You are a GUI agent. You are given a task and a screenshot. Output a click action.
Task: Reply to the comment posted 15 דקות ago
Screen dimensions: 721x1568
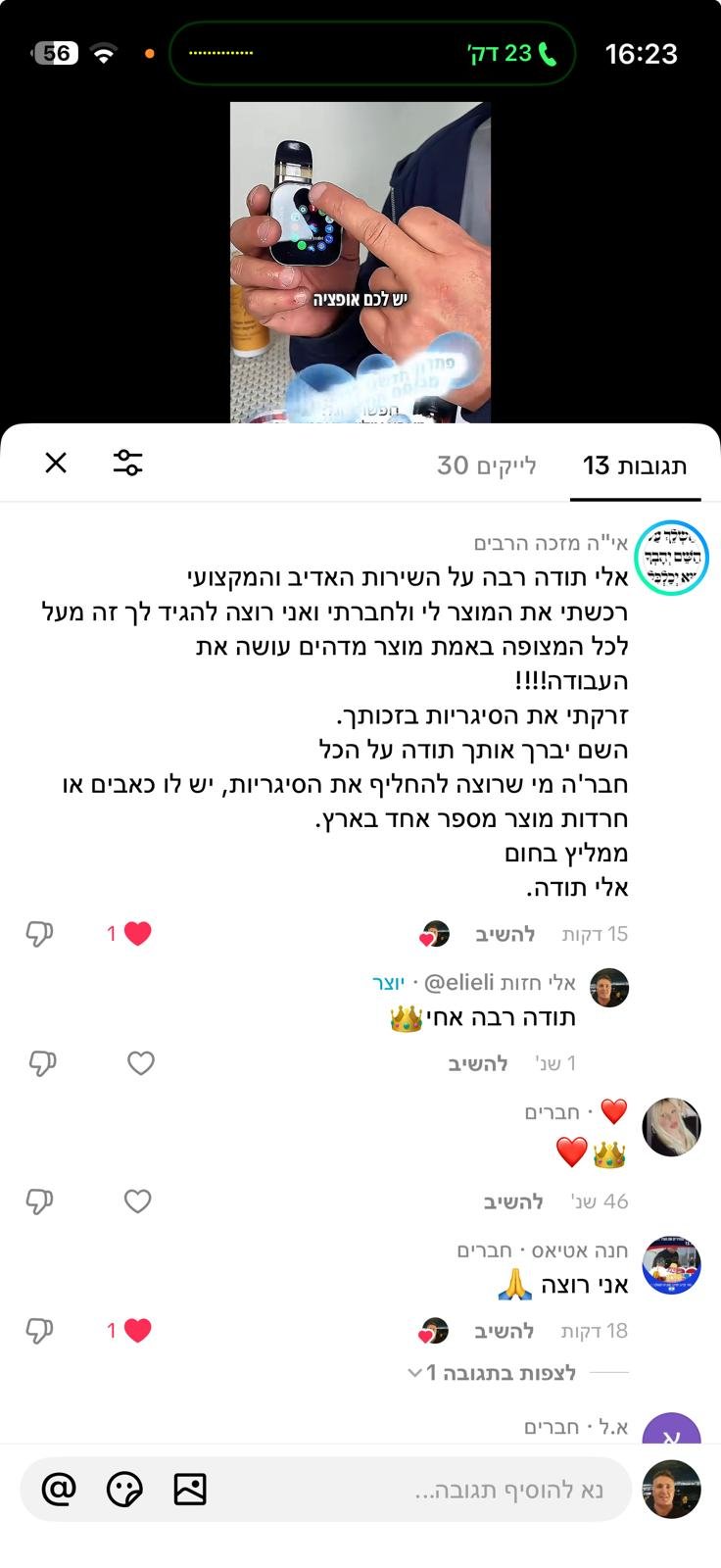coord(505,934)
